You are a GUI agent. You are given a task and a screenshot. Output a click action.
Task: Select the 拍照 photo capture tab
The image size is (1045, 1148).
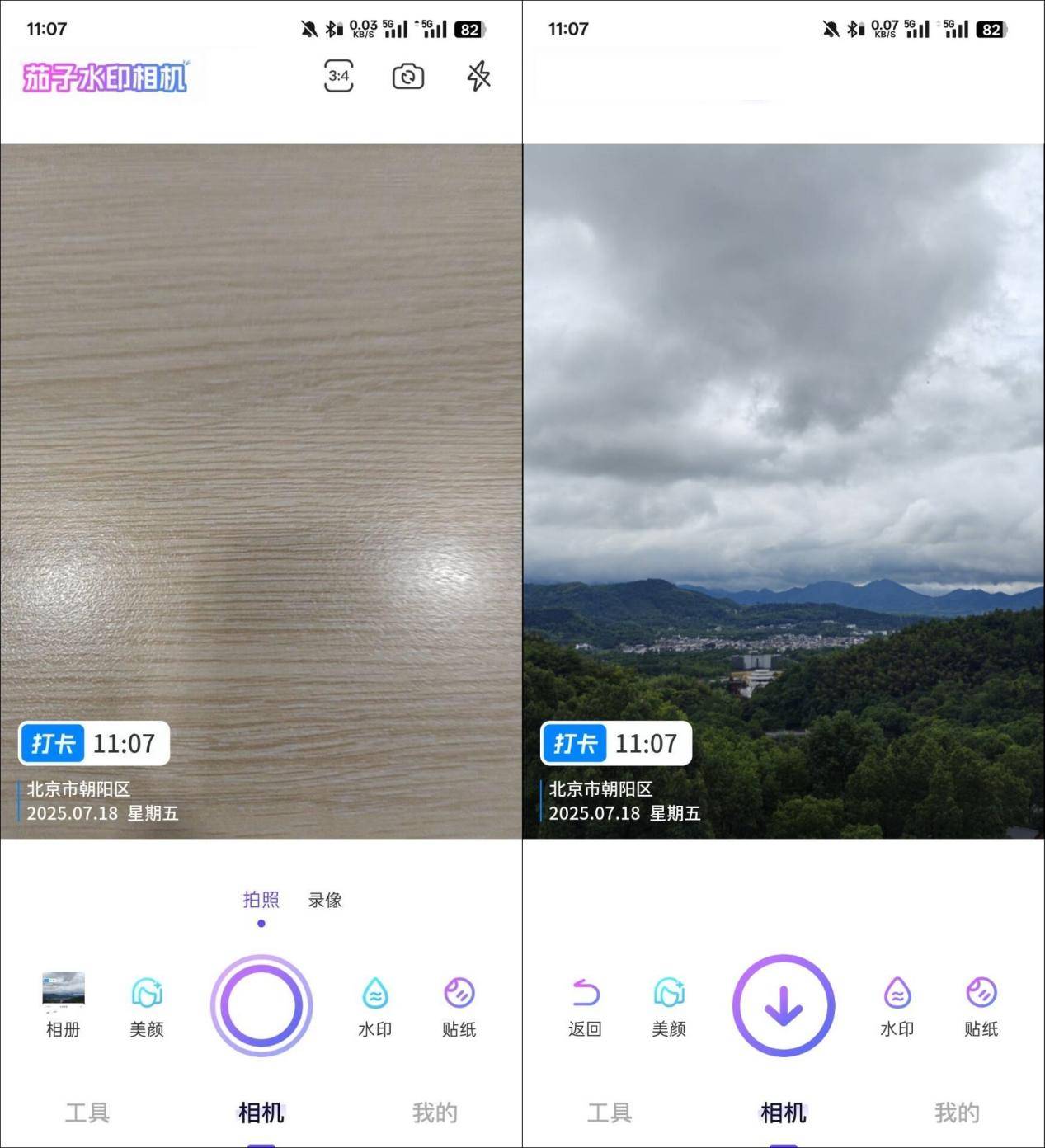click(x=261, y=900)
